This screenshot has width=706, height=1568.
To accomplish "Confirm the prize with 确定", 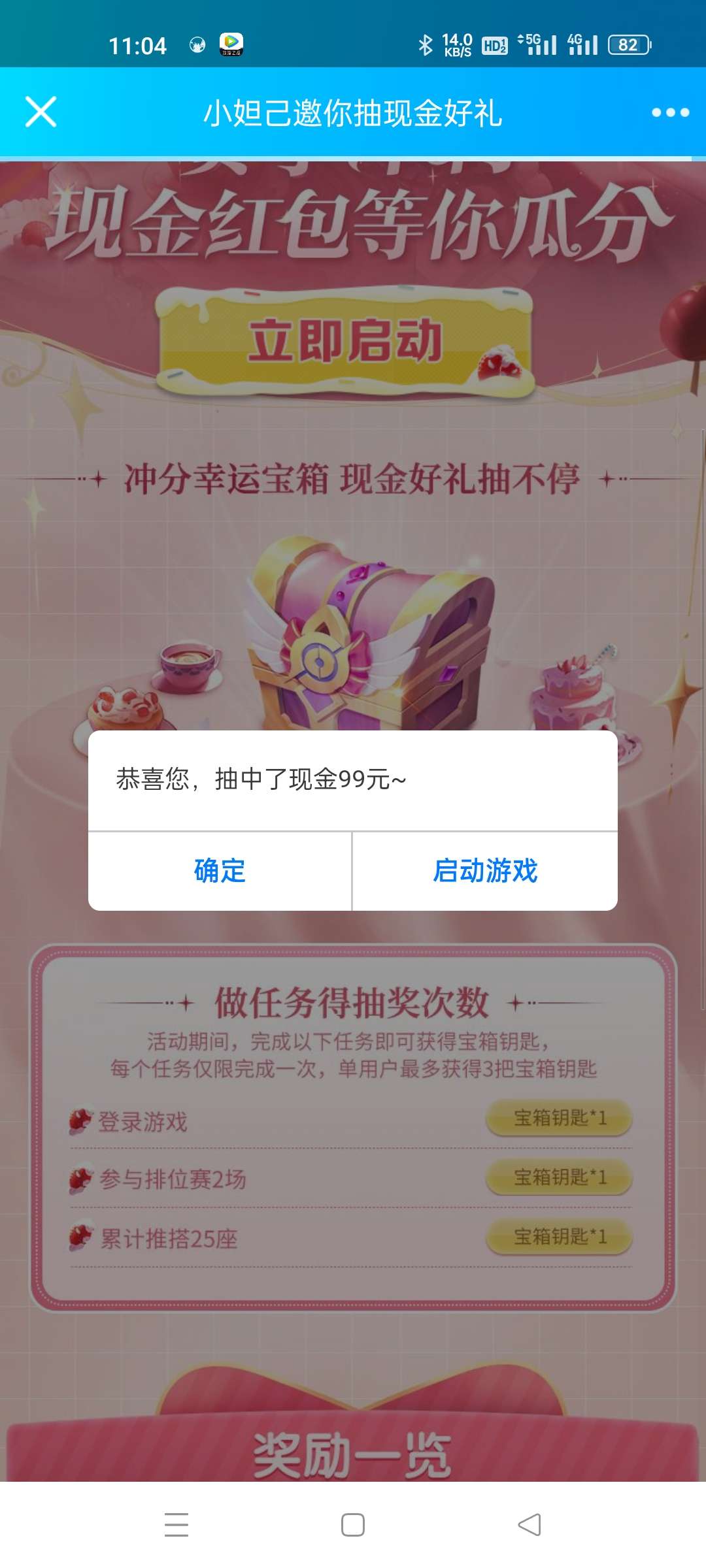I will [x=220, y=871].
